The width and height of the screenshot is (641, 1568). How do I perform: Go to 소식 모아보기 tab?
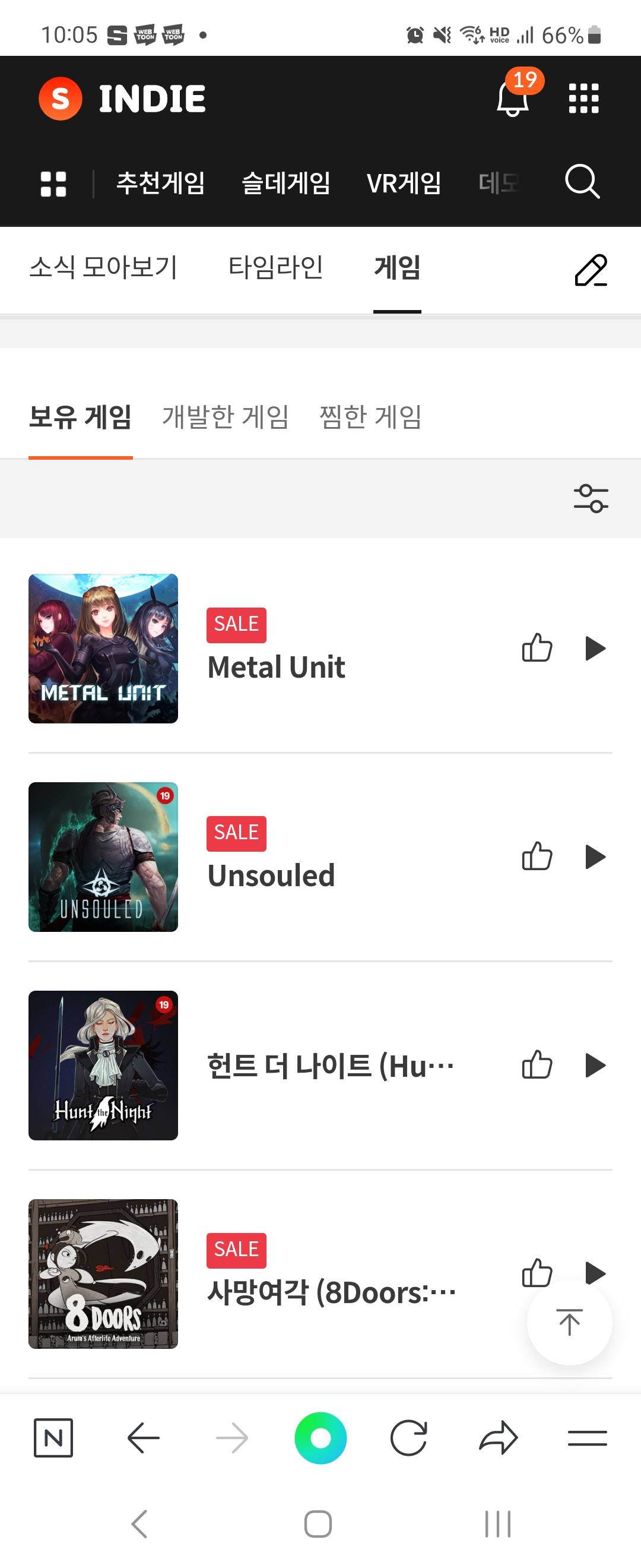point(103,268)
